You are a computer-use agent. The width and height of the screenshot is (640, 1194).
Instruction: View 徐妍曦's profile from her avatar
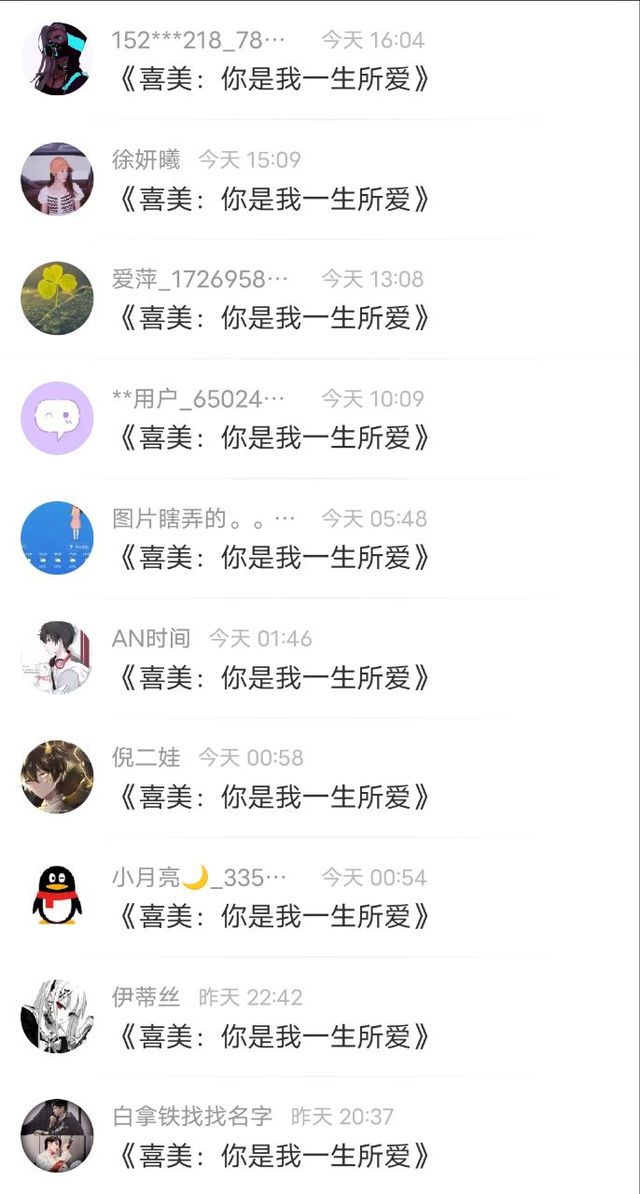coord(57,179)
